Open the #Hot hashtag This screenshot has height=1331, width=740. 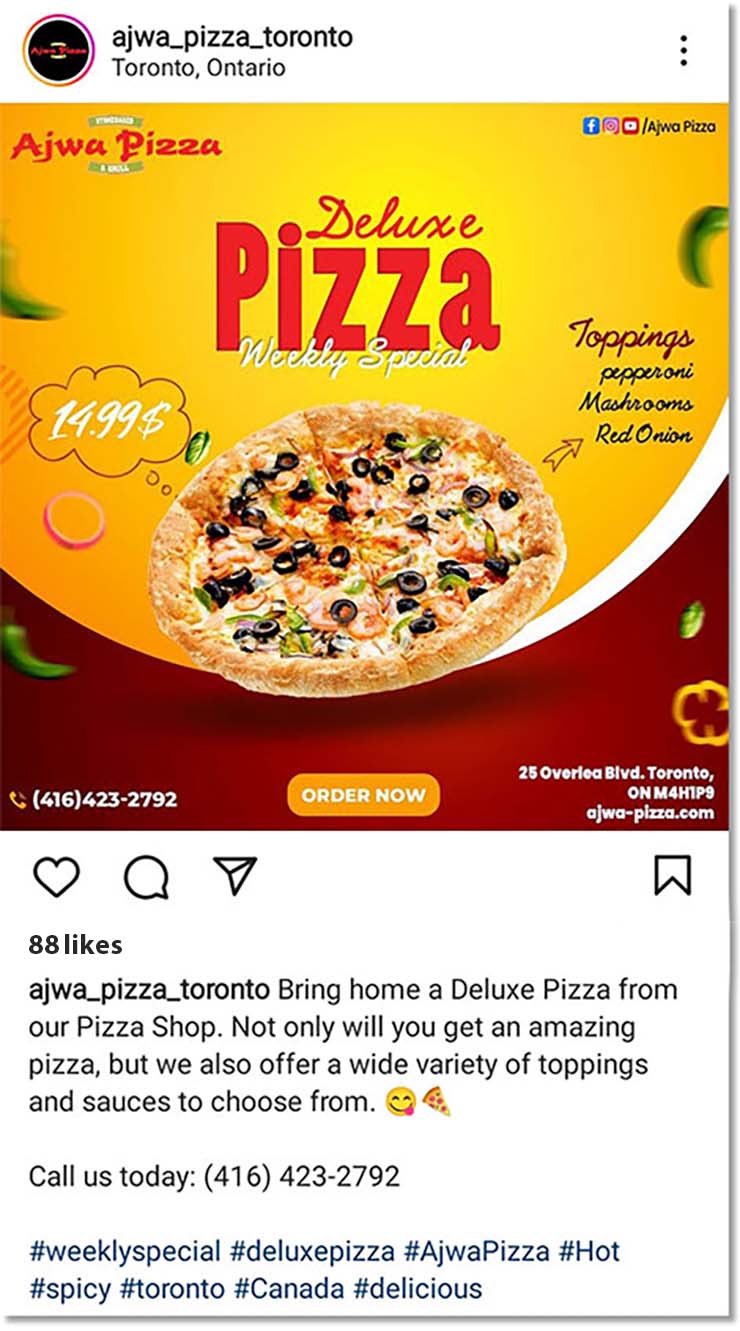pyautogui.click(x=589, y=1251)
